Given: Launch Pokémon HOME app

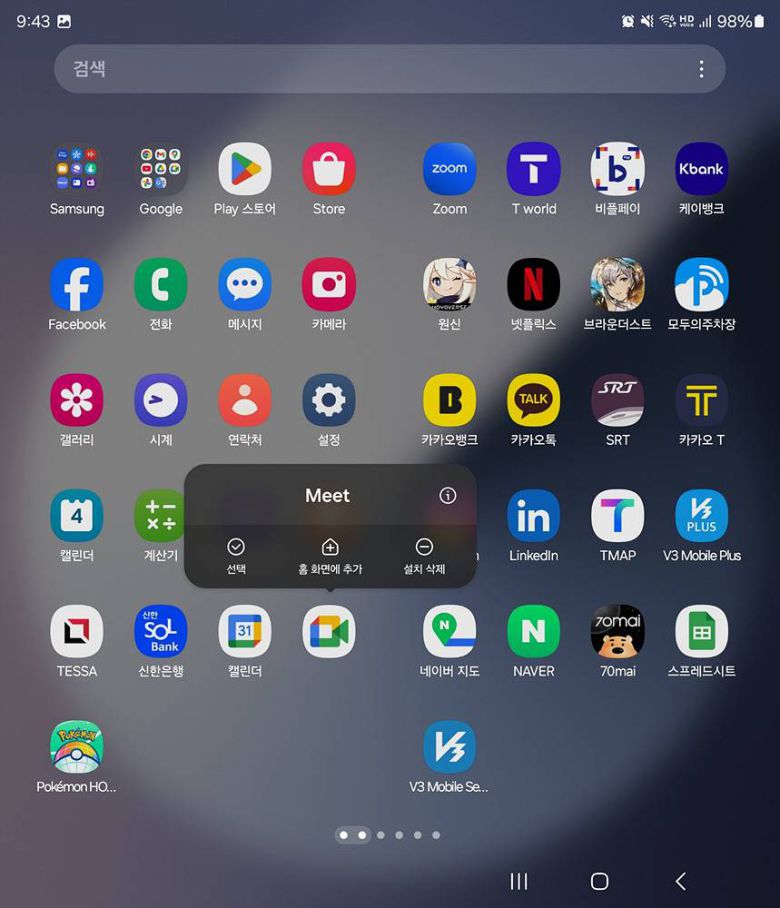Looking at the screenshot, I should [77, 747].
